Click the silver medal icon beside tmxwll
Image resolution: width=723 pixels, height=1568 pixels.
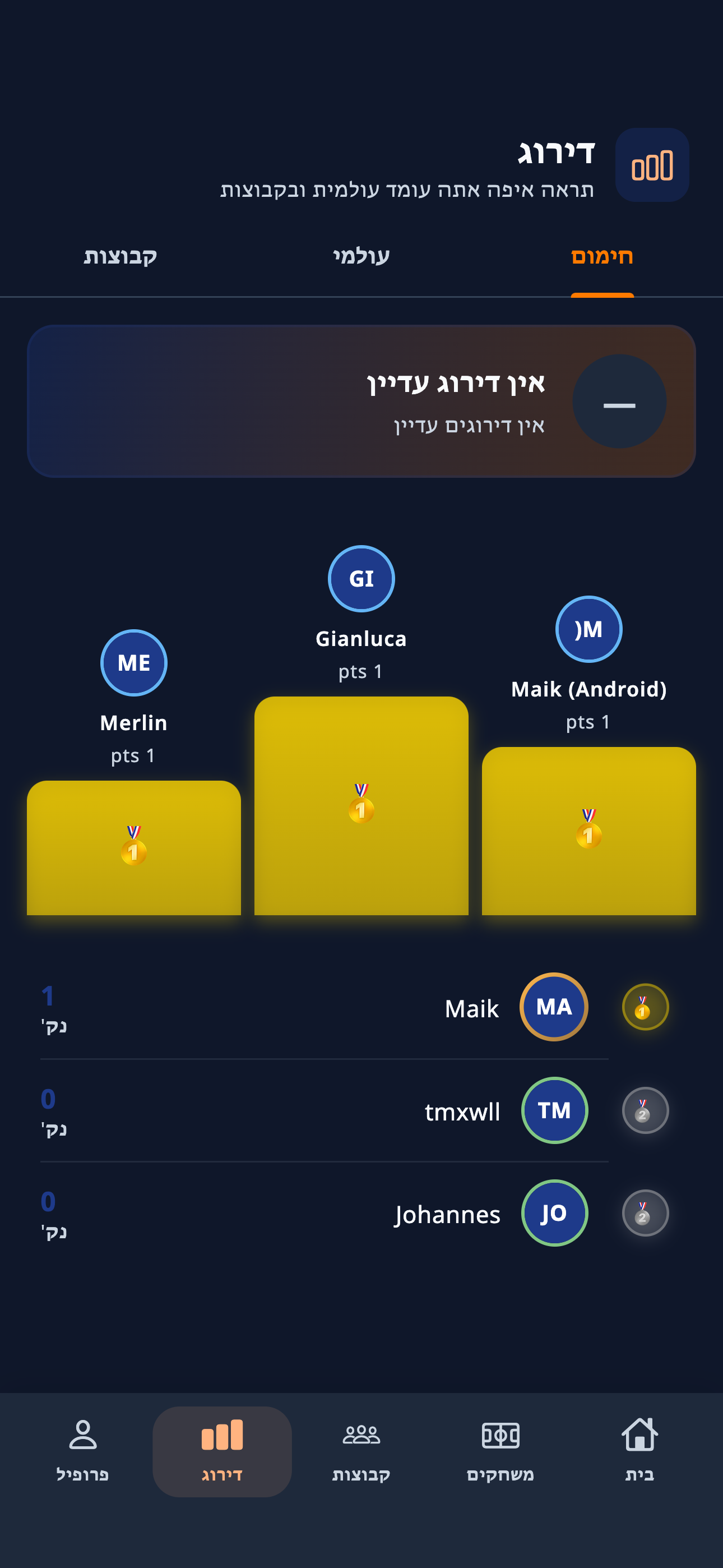645,1110
